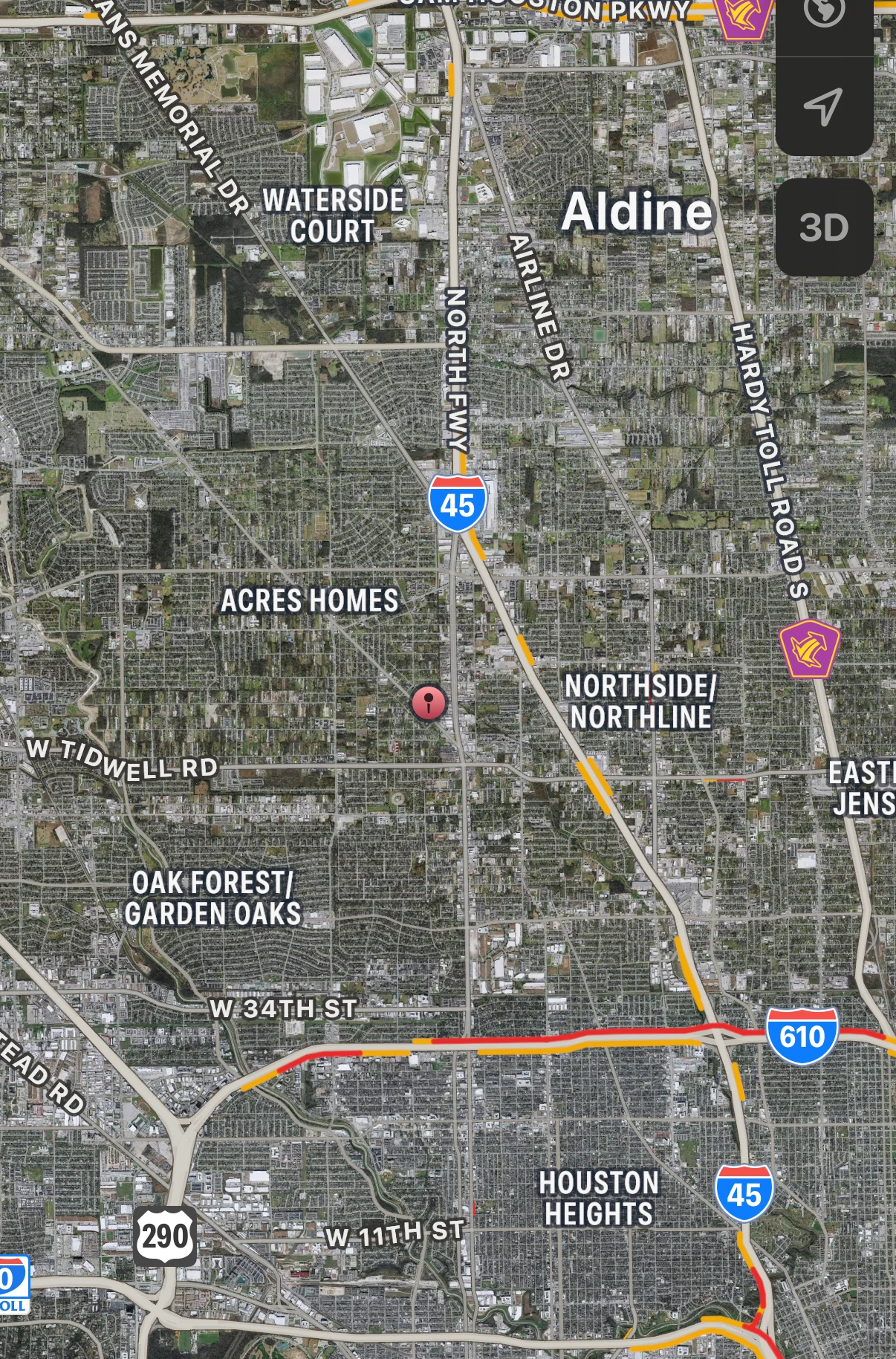Image resolution: width=896 pixels, height=1359 pixels.
Task: Select the red dropped pin marker
Action: pos(429,702)
